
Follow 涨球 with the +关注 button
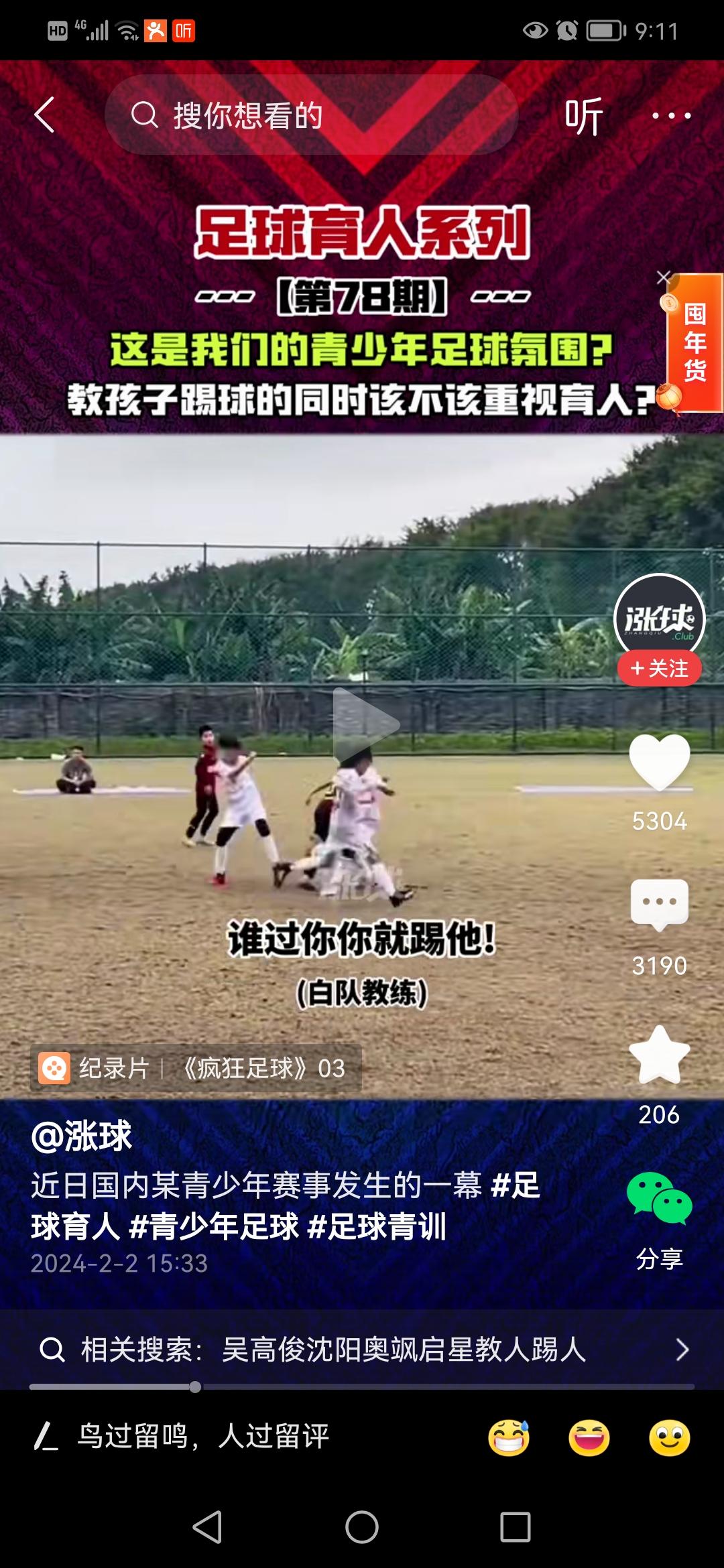click(x=659, y=668)
